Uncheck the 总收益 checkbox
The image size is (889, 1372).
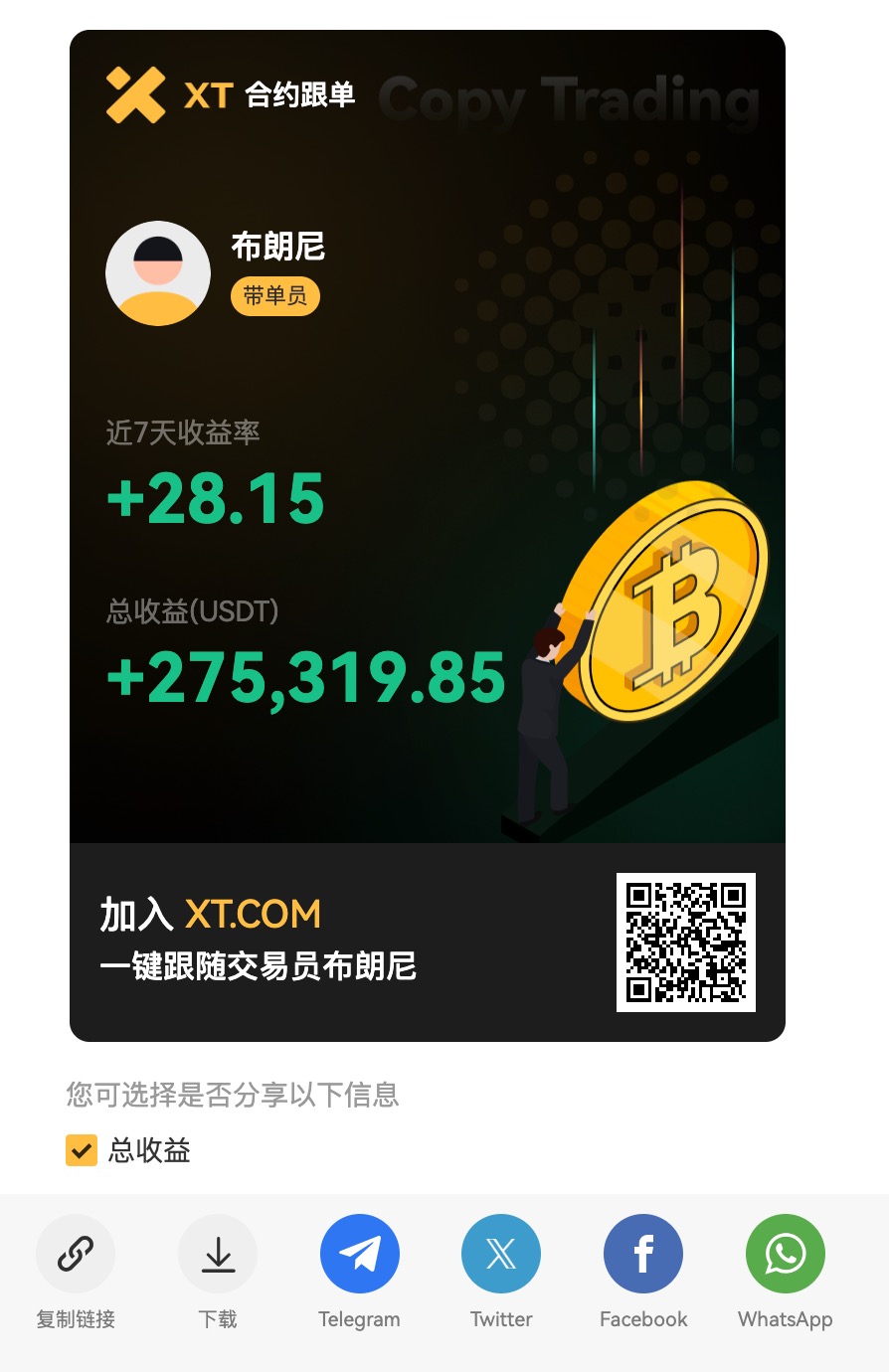pos(82,1150)
